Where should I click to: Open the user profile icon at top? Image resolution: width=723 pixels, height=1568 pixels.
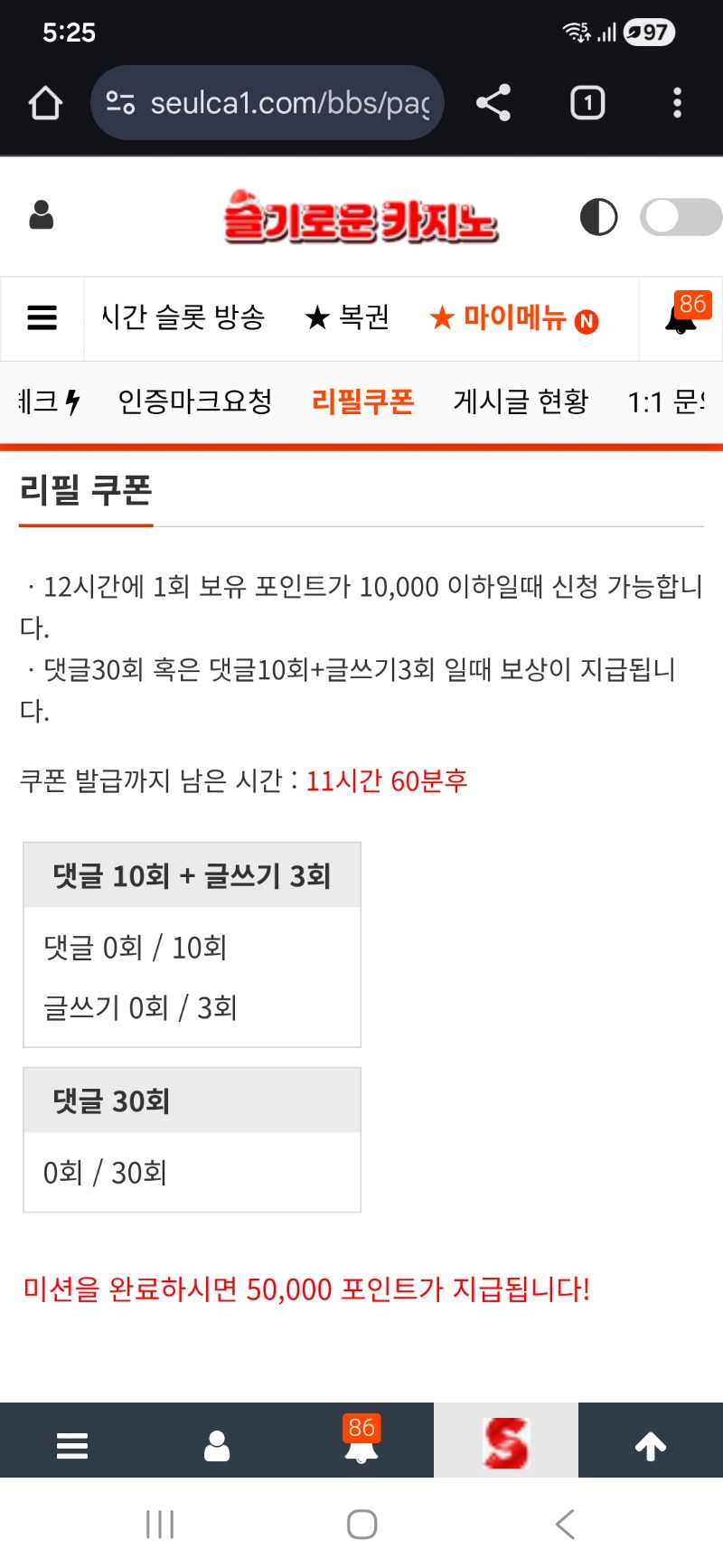pyautogui.click(x=42, y=216)
